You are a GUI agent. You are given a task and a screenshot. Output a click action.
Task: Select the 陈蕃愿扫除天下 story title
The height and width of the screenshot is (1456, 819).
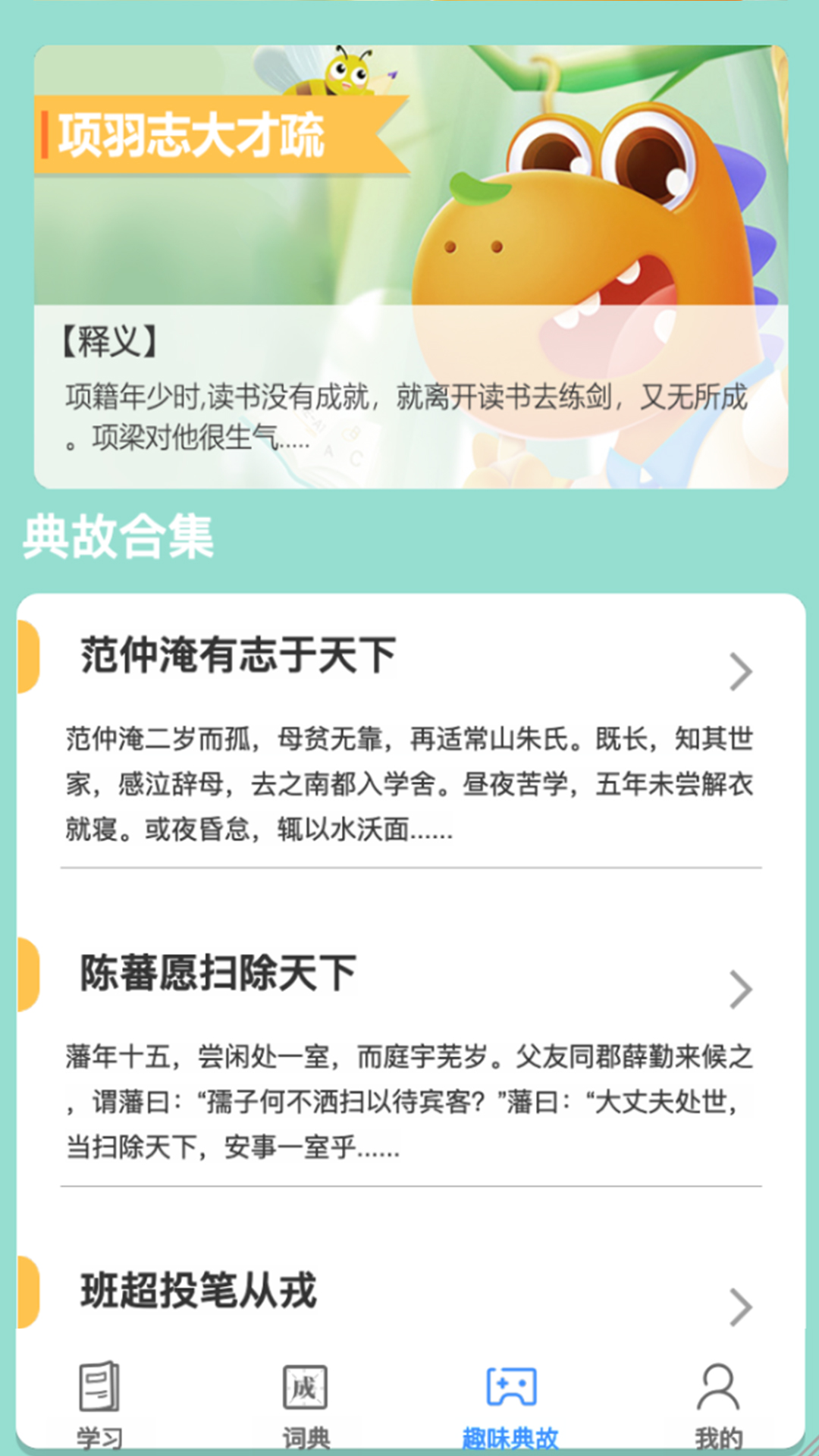pyautogui.click(x=218, y=972)
